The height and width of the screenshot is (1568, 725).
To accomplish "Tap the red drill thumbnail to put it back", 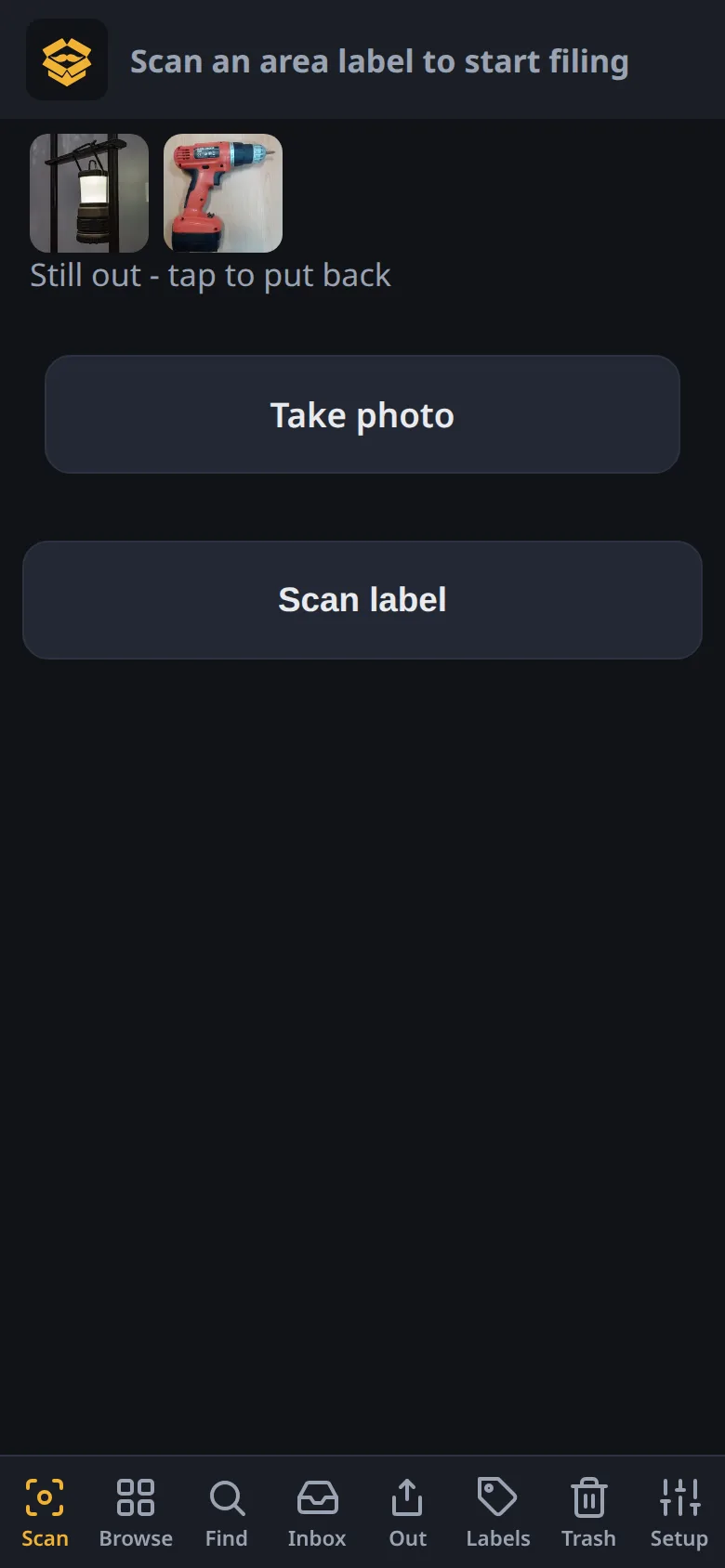I will 223,193.
